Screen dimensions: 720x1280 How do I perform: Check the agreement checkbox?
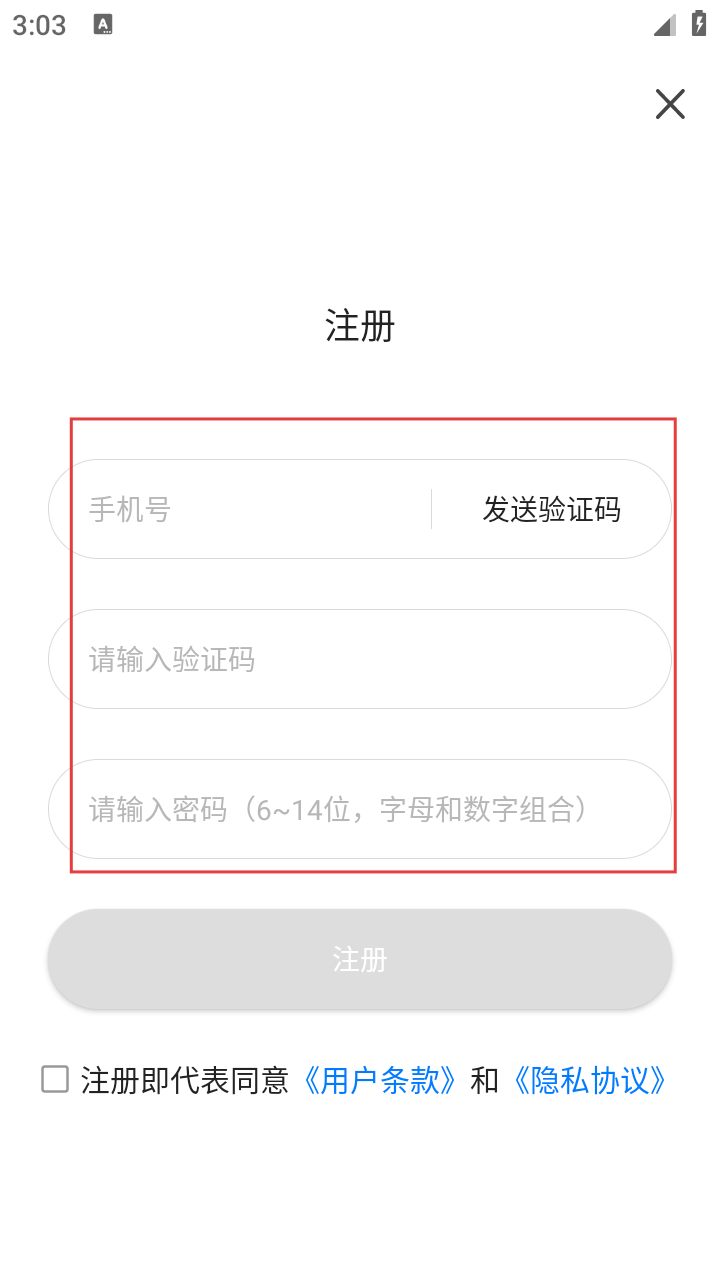click(55, 1079)
